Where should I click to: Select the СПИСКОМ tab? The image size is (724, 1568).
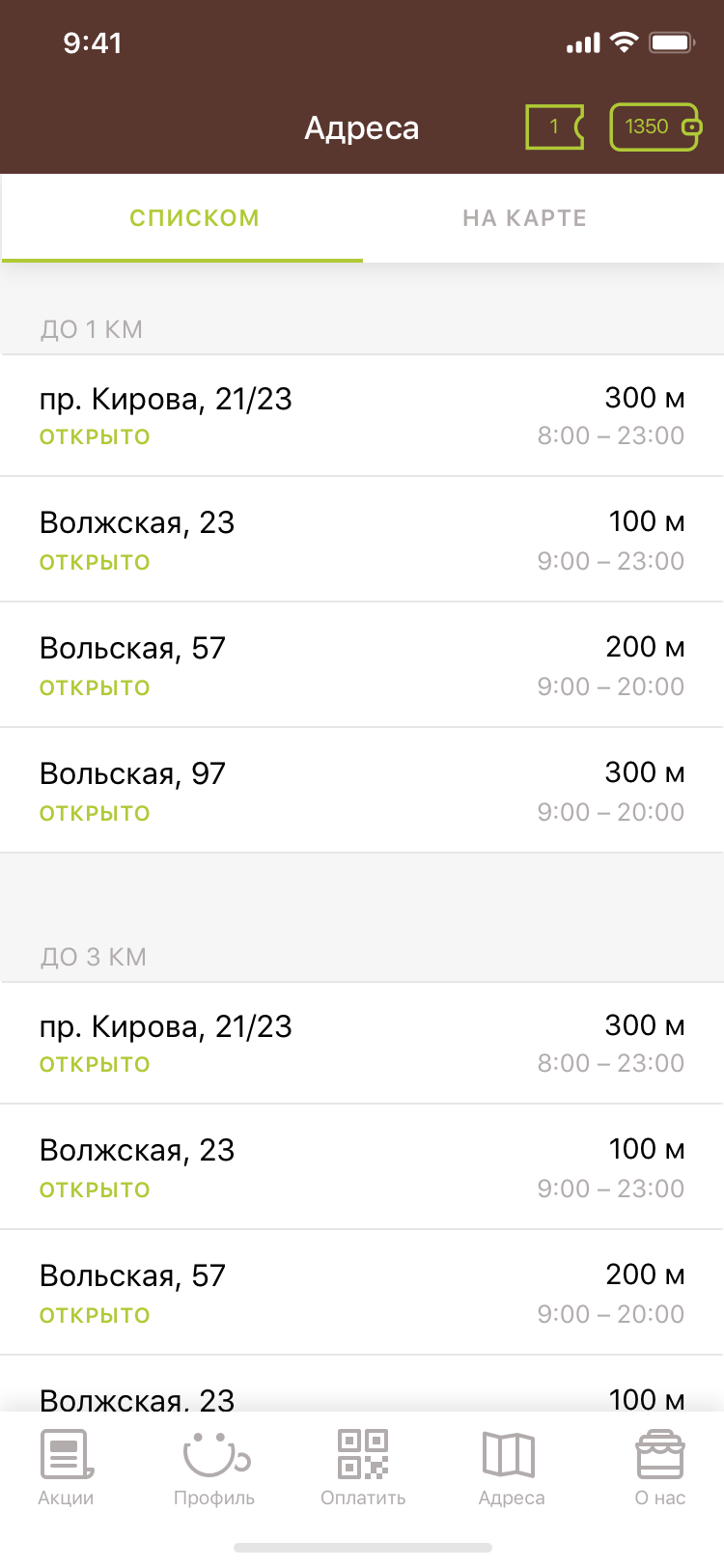tap(193, 217)
